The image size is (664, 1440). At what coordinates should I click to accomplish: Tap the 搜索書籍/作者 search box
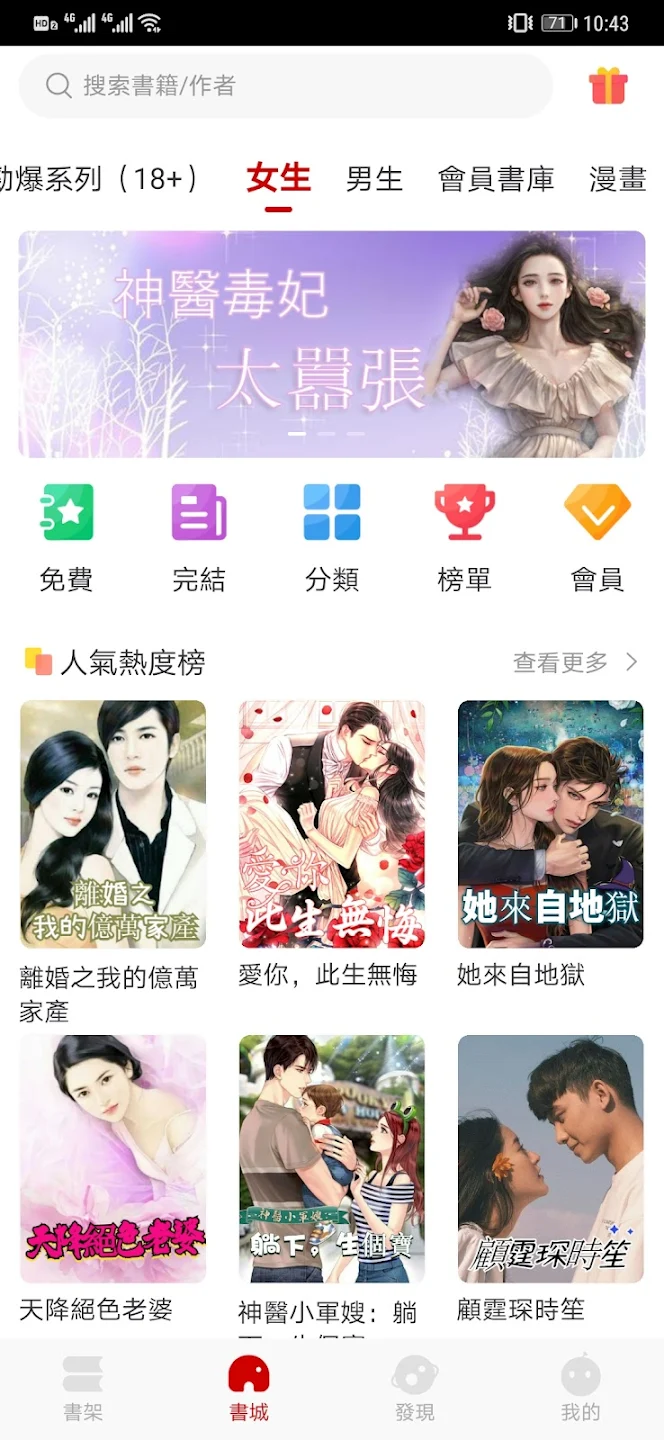(x=285, y=86)
